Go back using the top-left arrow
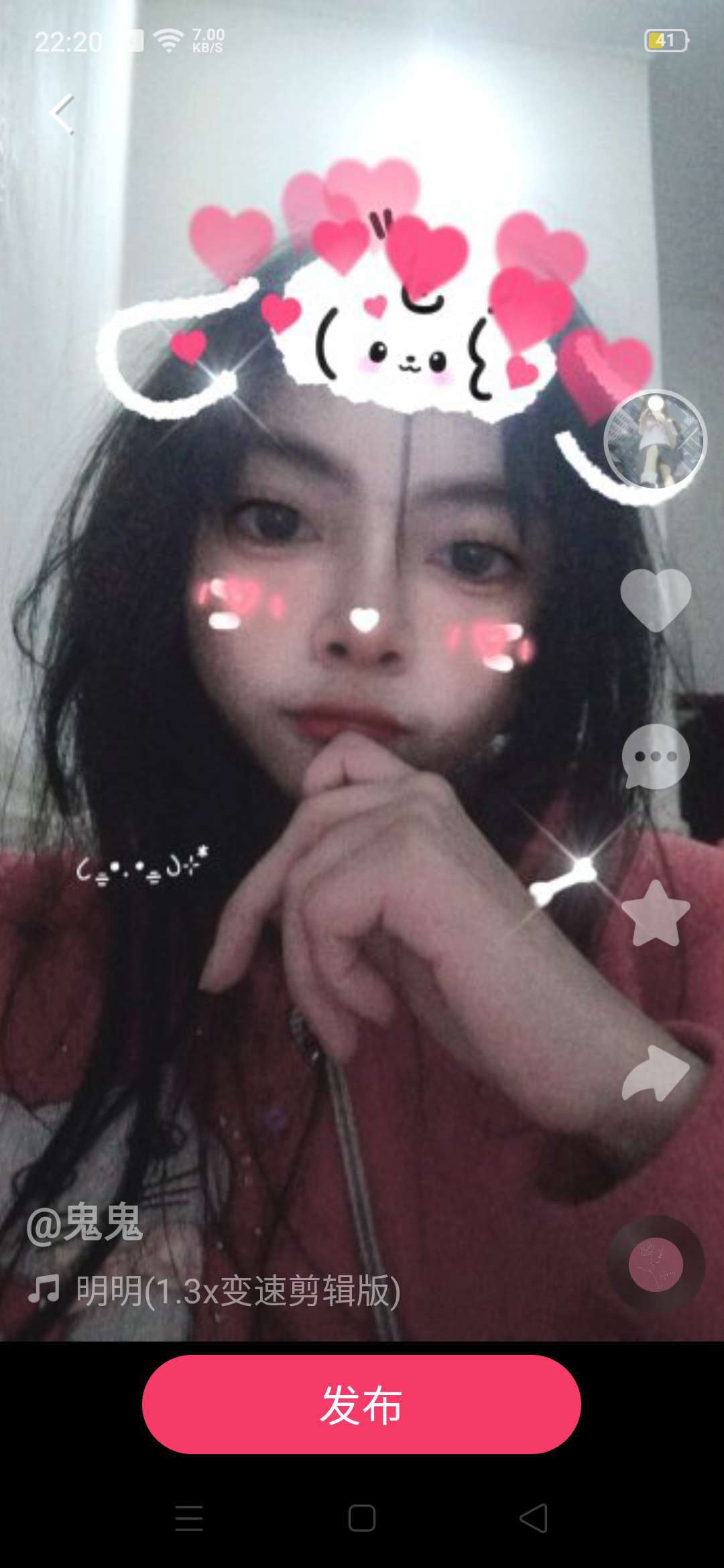The image size is (724, 1568). 62,114
